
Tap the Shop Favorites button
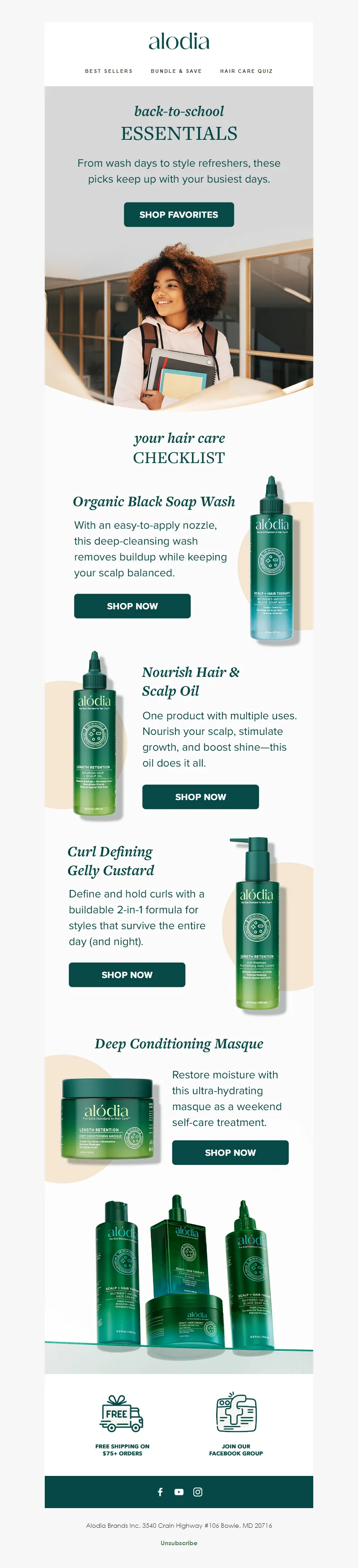pos(179,215)
